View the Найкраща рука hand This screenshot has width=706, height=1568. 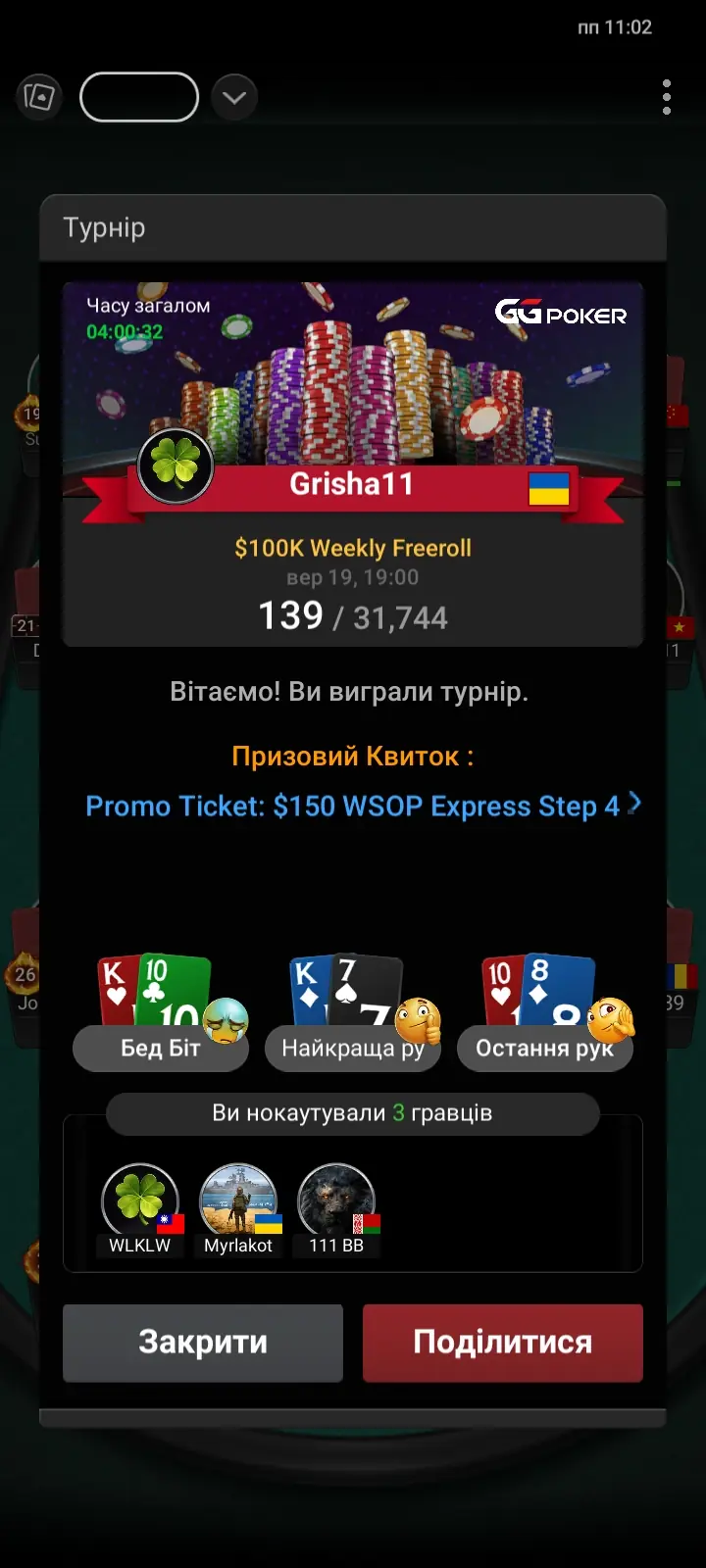tap(353, 1048)
